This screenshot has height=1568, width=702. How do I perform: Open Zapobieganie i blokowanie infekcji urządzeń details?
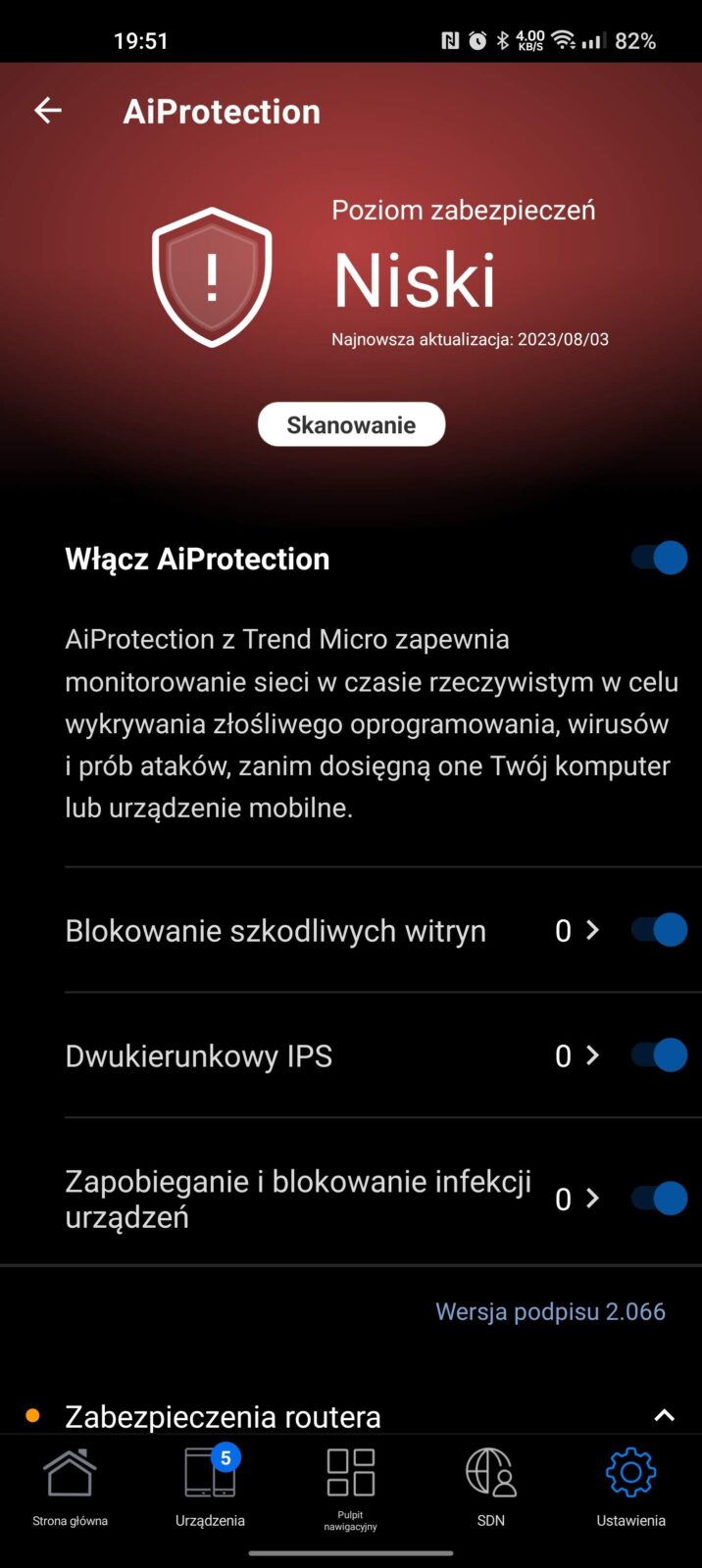click(577, 1199)
